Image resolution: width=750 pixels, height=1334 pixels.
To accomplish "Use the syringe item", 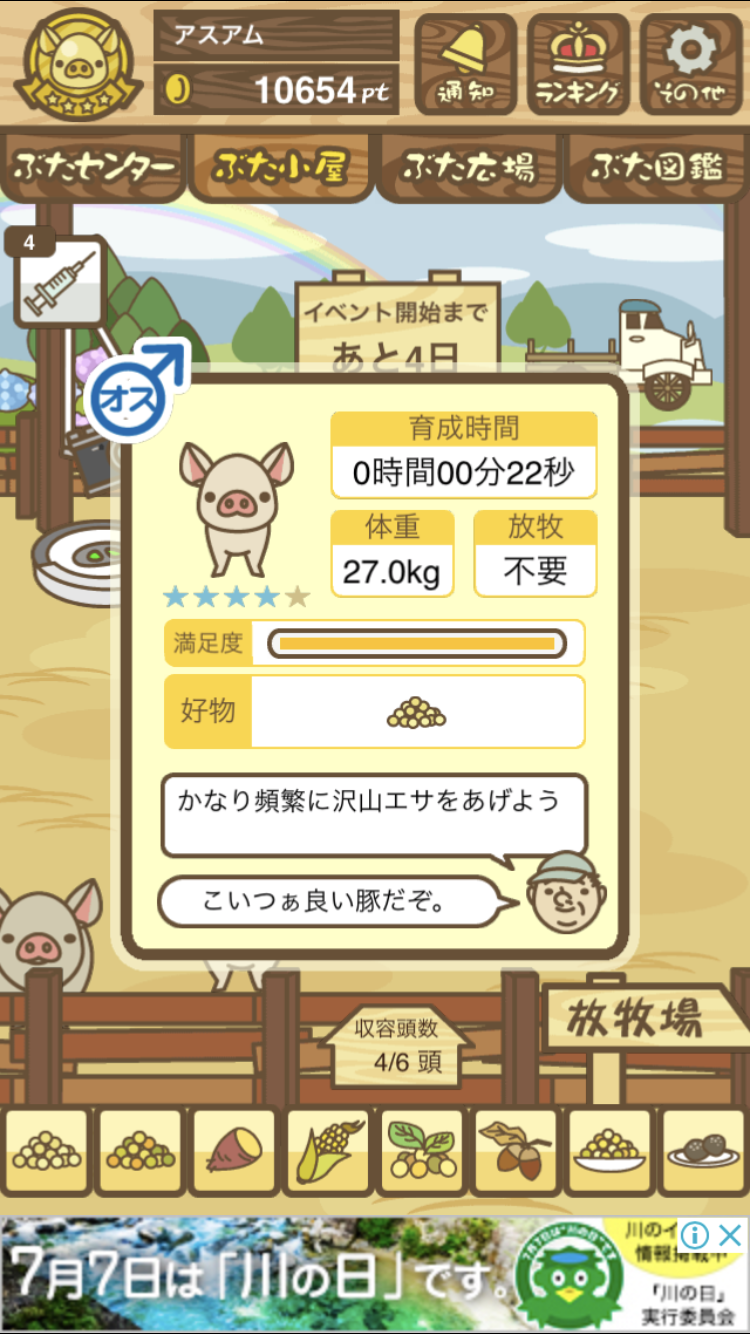I will (x=59, y=285).
